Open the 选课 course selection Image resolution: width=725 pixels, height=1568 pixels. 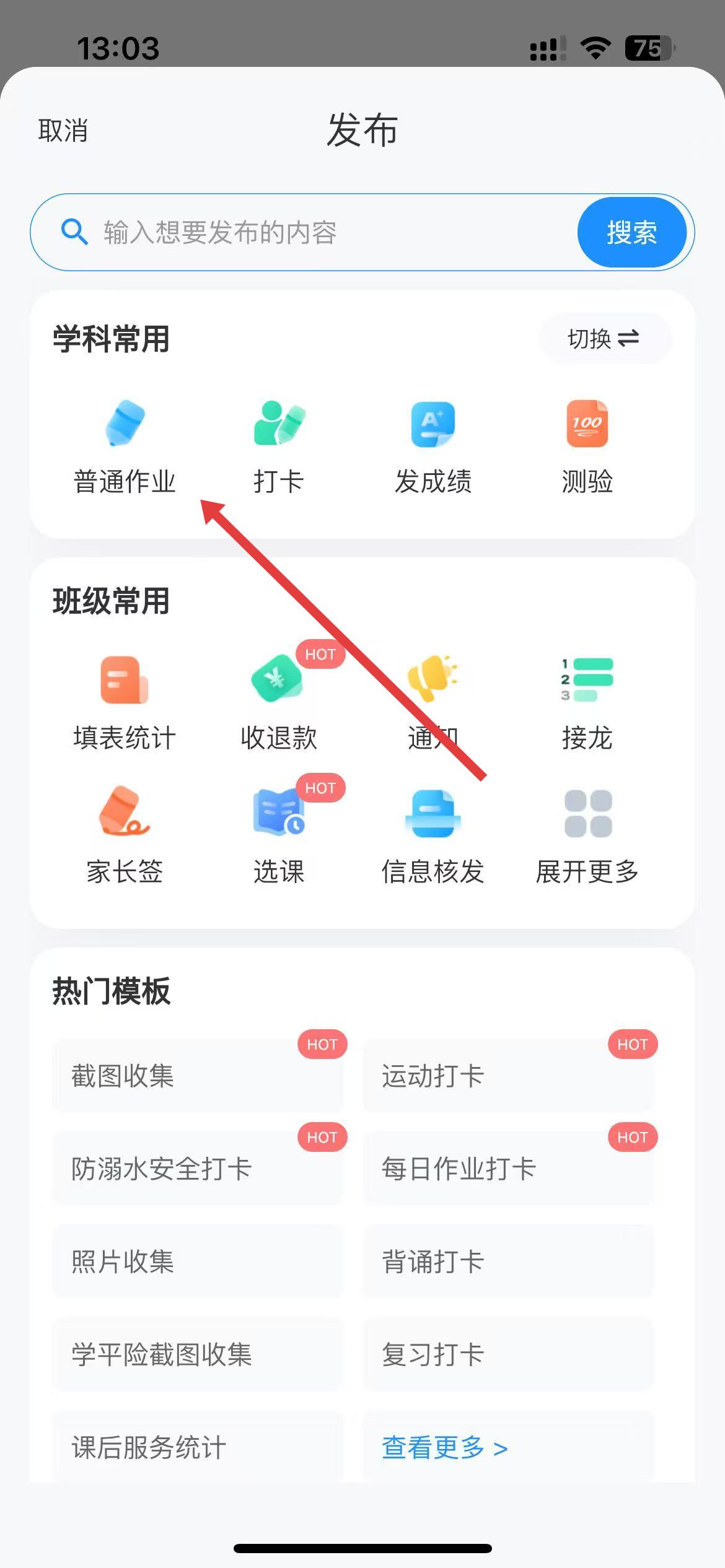[x=279, y=836]
